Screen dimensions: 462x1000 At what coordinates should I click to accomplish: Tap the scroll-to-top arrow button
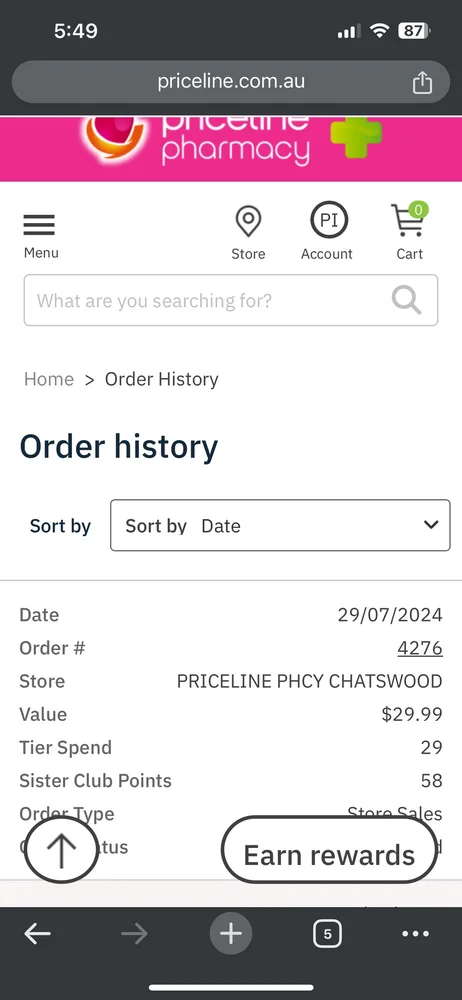61,850
